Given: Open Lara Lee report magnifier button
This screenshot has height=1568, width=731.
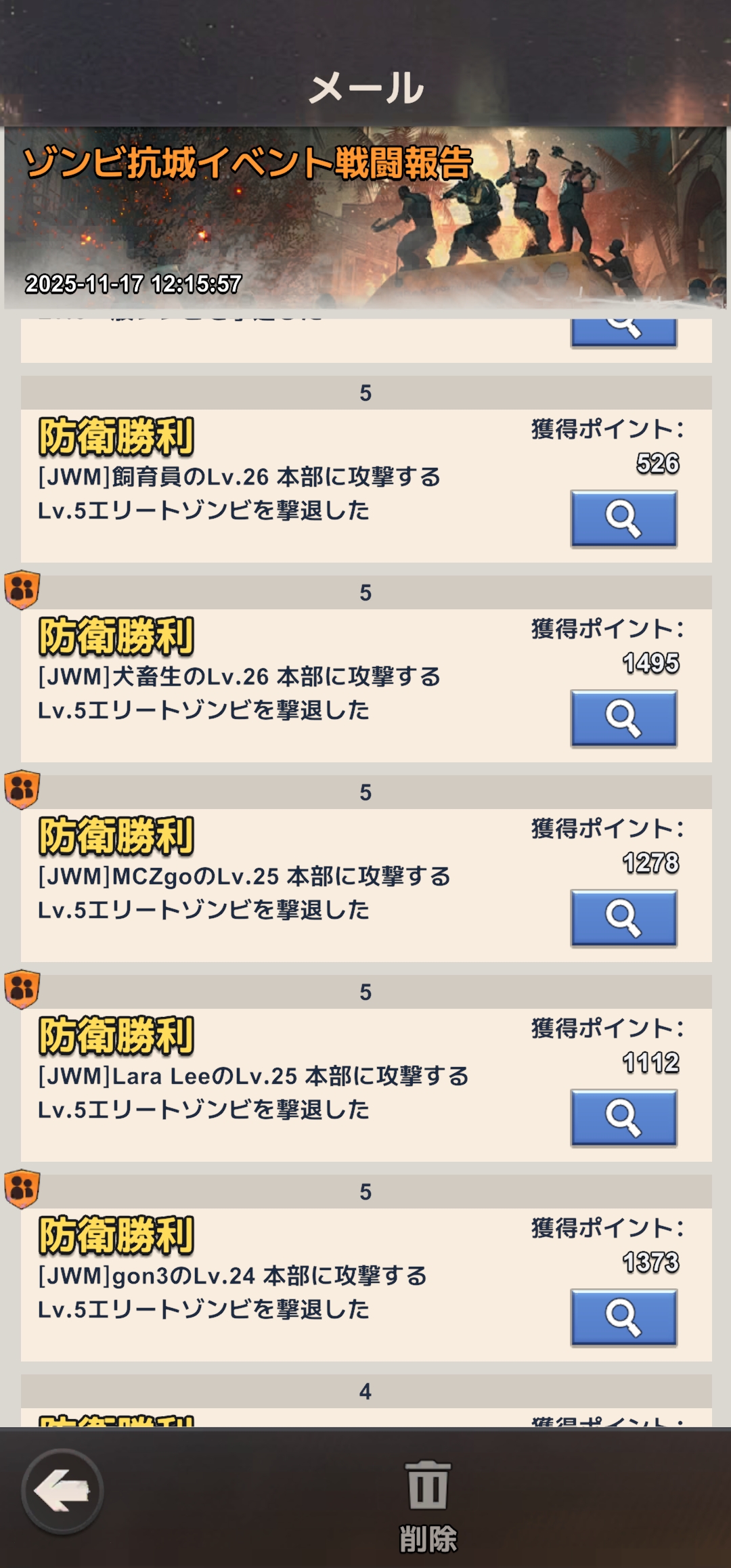Looking at the screenshot, I should coord(623,1118).
